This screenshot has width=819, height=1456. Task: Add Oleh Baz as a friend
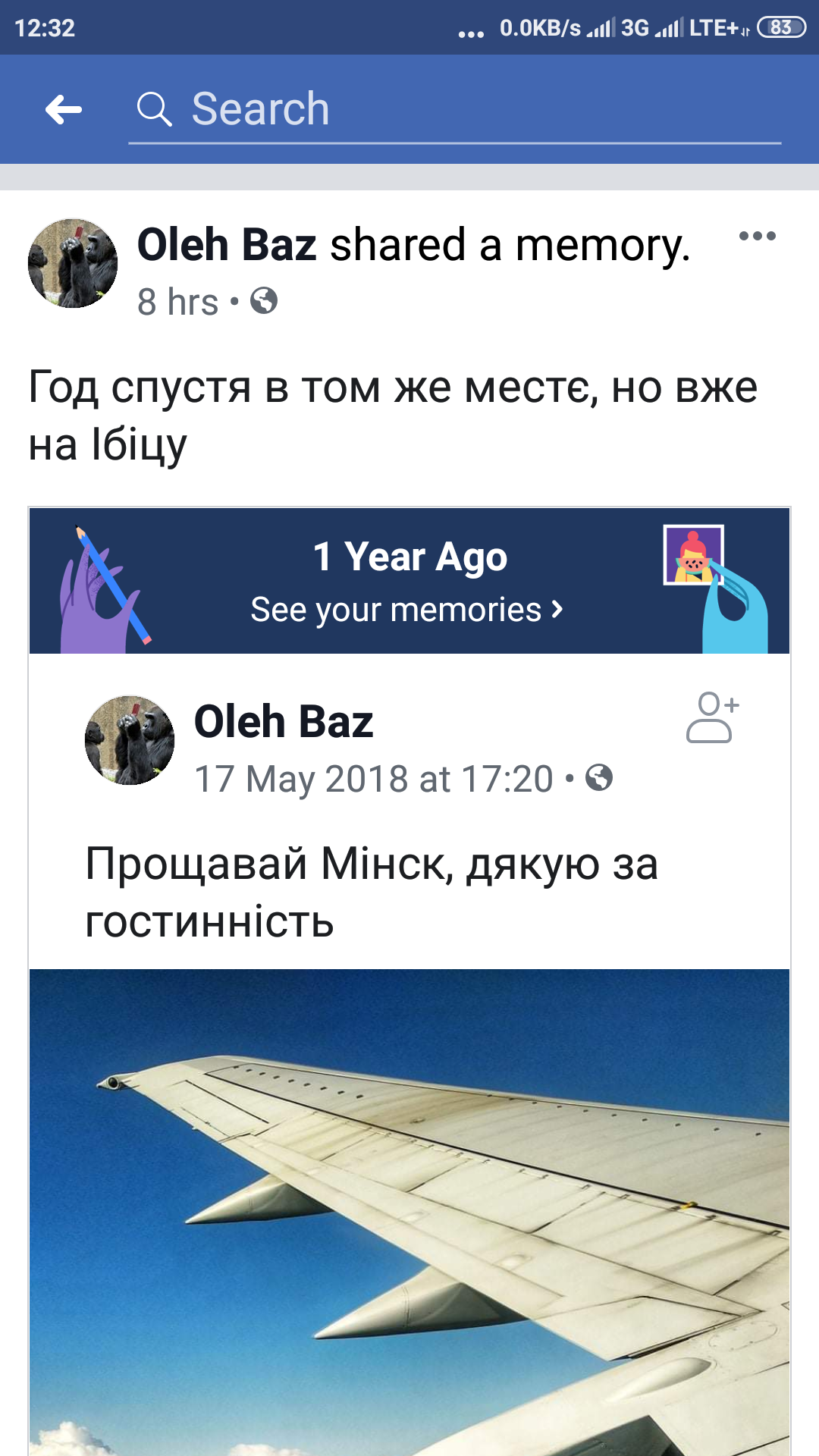[711, 717]
